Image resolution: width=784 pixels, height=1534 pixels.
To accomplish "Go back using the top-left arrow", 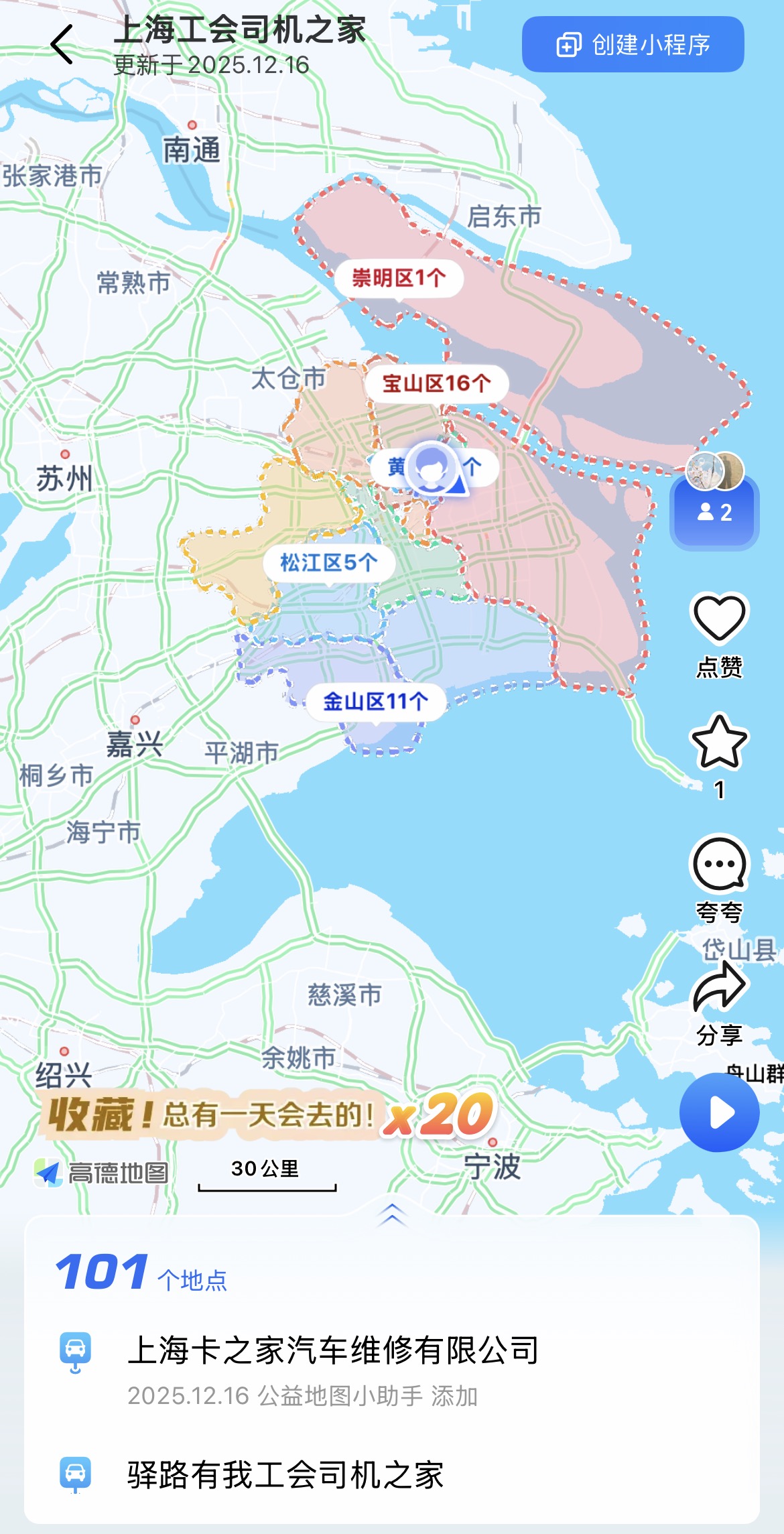I will [x=62, y=45].
